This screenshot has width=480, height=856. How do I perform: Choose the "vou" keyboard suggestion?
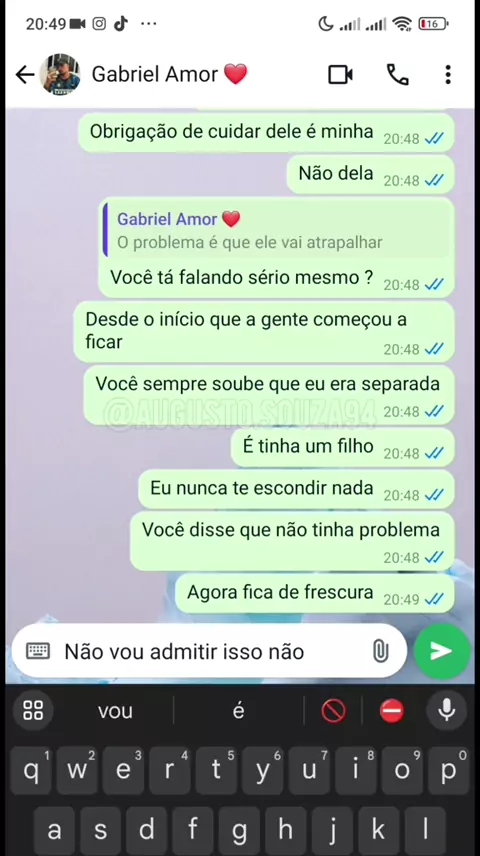pyautogui.click(x=115, y=711)
